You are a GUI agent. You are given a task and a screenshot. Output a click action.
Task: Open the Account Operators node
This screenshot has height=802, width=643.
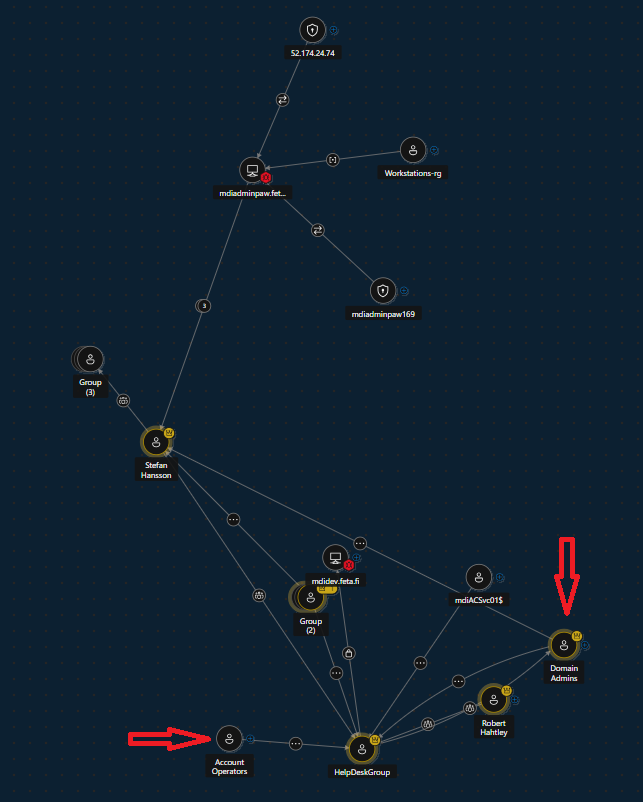[229, 739]
